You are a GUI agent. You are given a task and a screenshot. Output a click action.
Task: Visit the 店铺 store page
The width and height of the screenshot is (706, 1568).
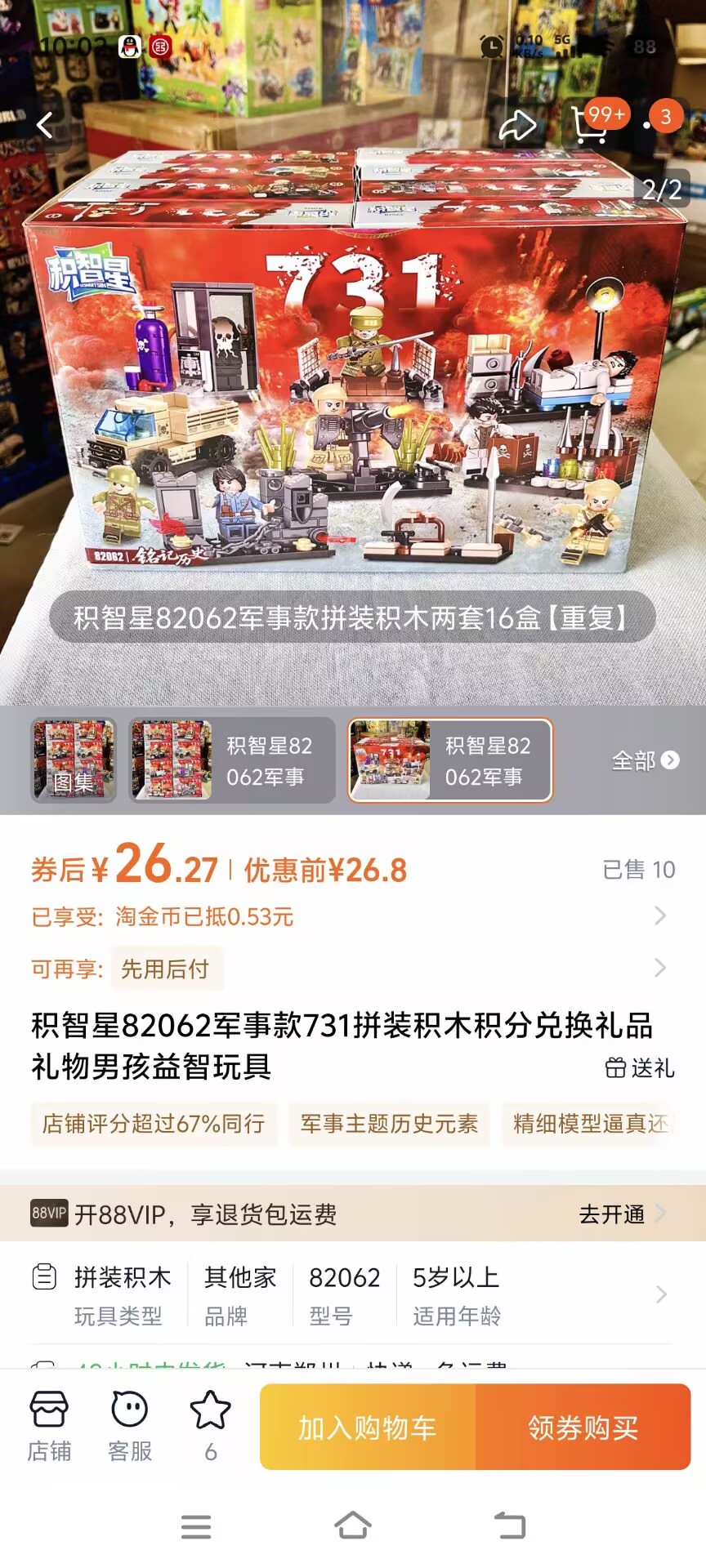coord(49,1427)
